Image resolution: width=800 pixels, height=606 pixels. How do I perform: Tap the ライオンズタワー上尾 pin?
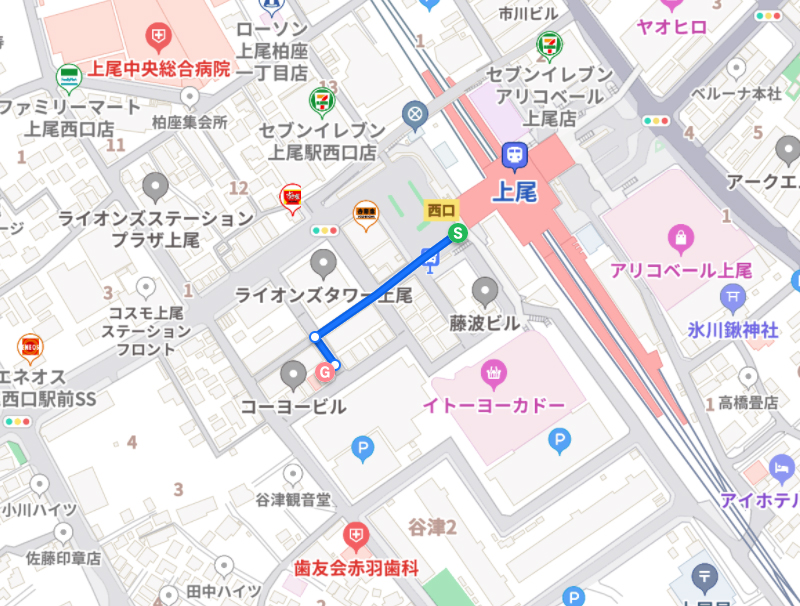pyautogui.click(x=323, y=264)
